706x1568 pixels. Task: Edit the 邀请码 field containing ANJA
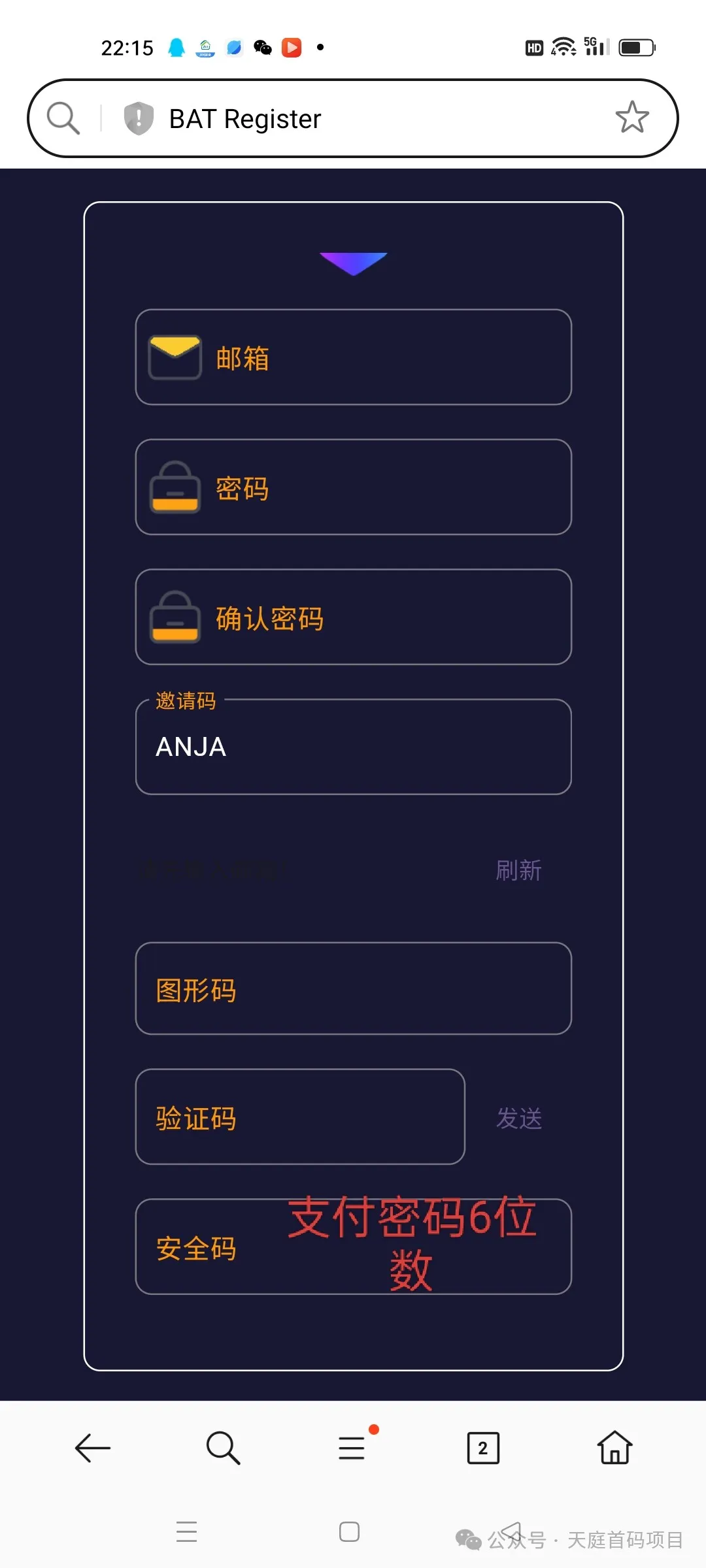point(353,747)
